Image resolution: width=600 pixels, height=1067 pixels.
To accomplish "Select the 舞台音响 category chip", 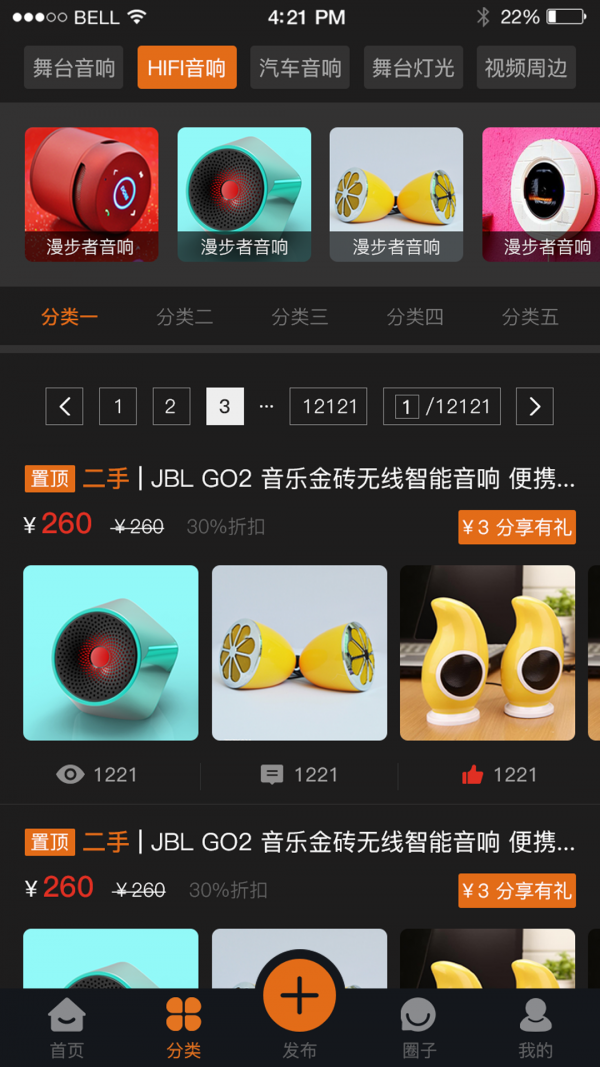I will pyautogui.click(x=74, y=68).
